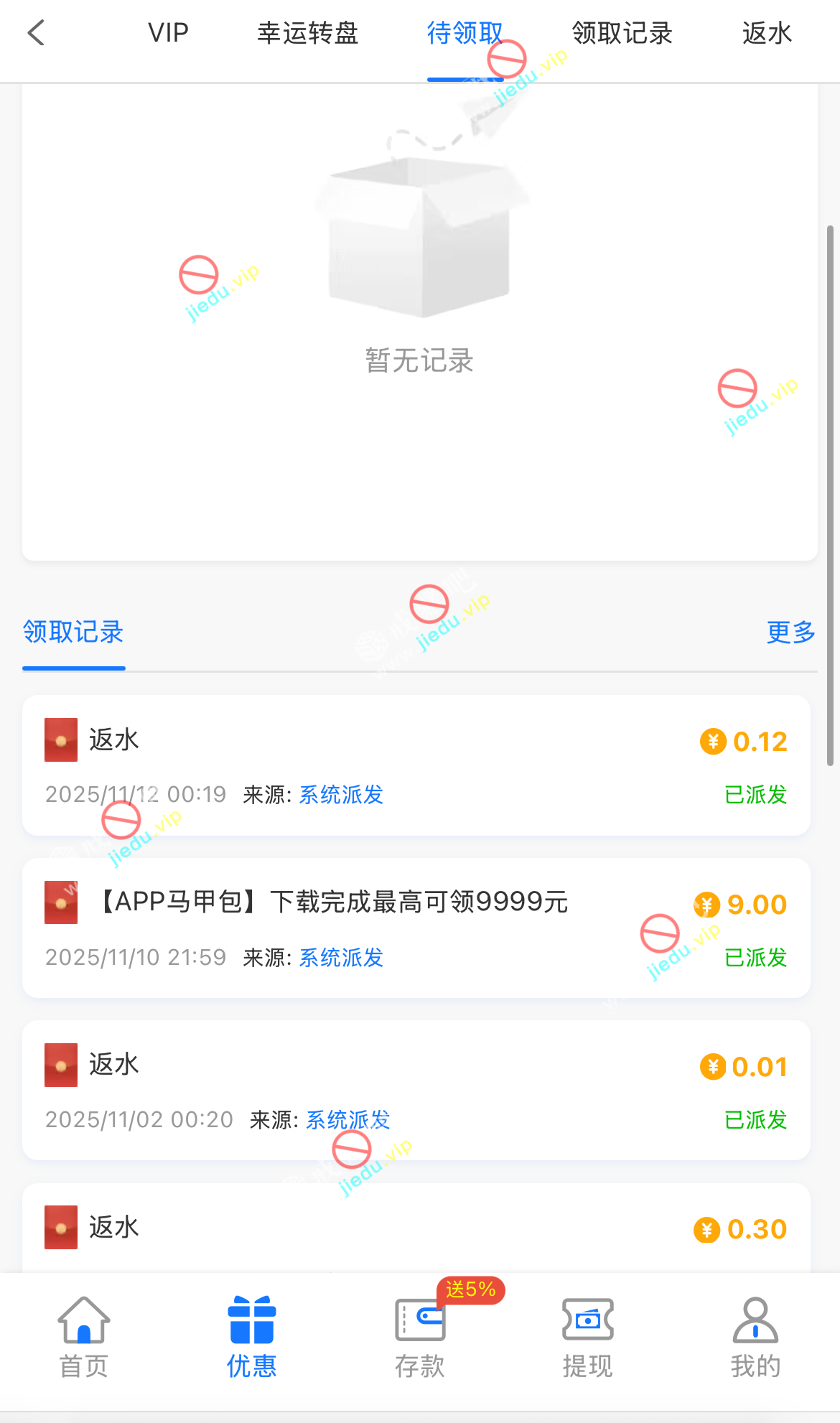Open the 幸运转盘 tab

[307, 33]
